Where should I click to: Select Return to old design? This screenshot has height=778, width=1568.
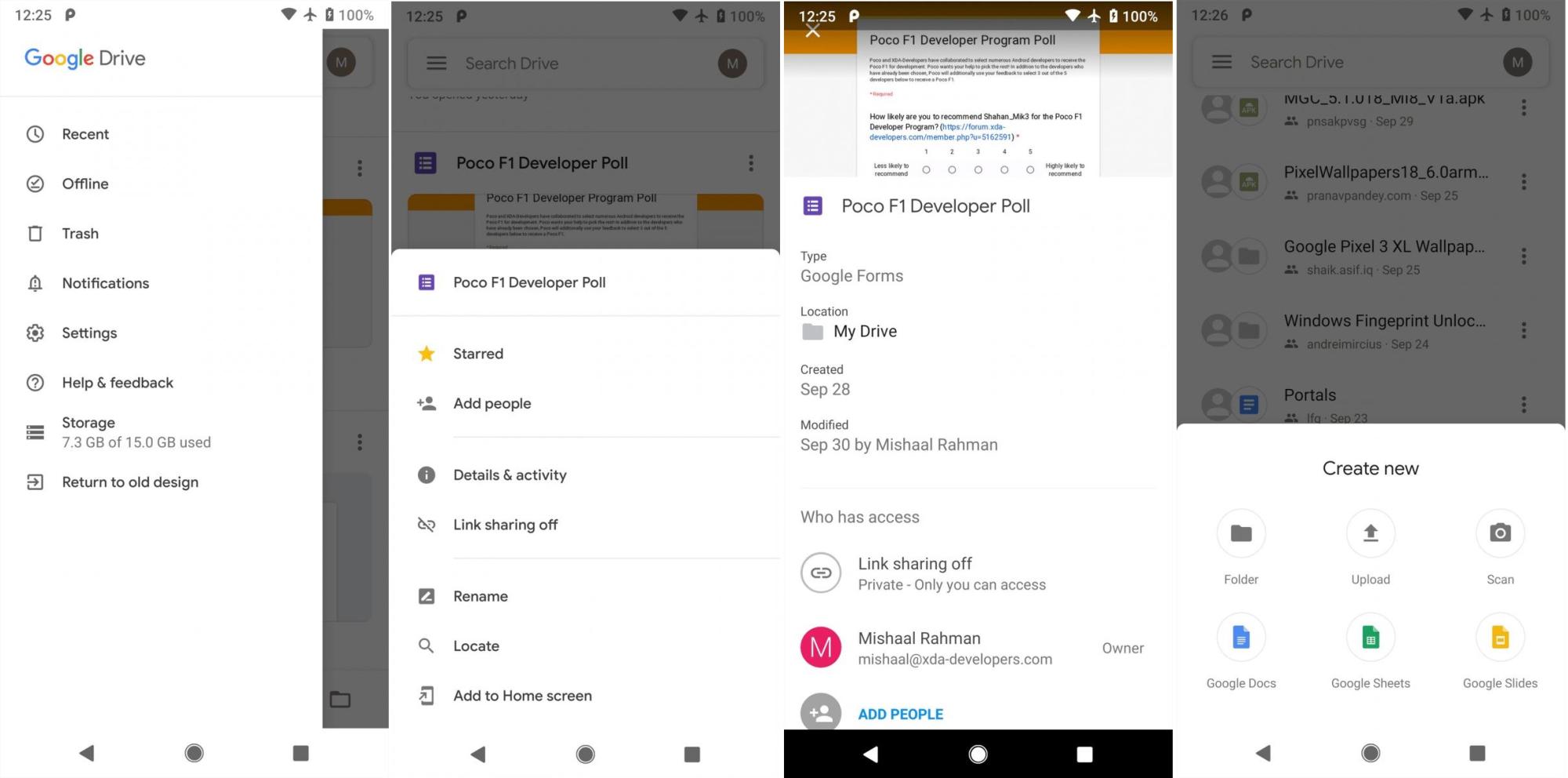[129, 482]
